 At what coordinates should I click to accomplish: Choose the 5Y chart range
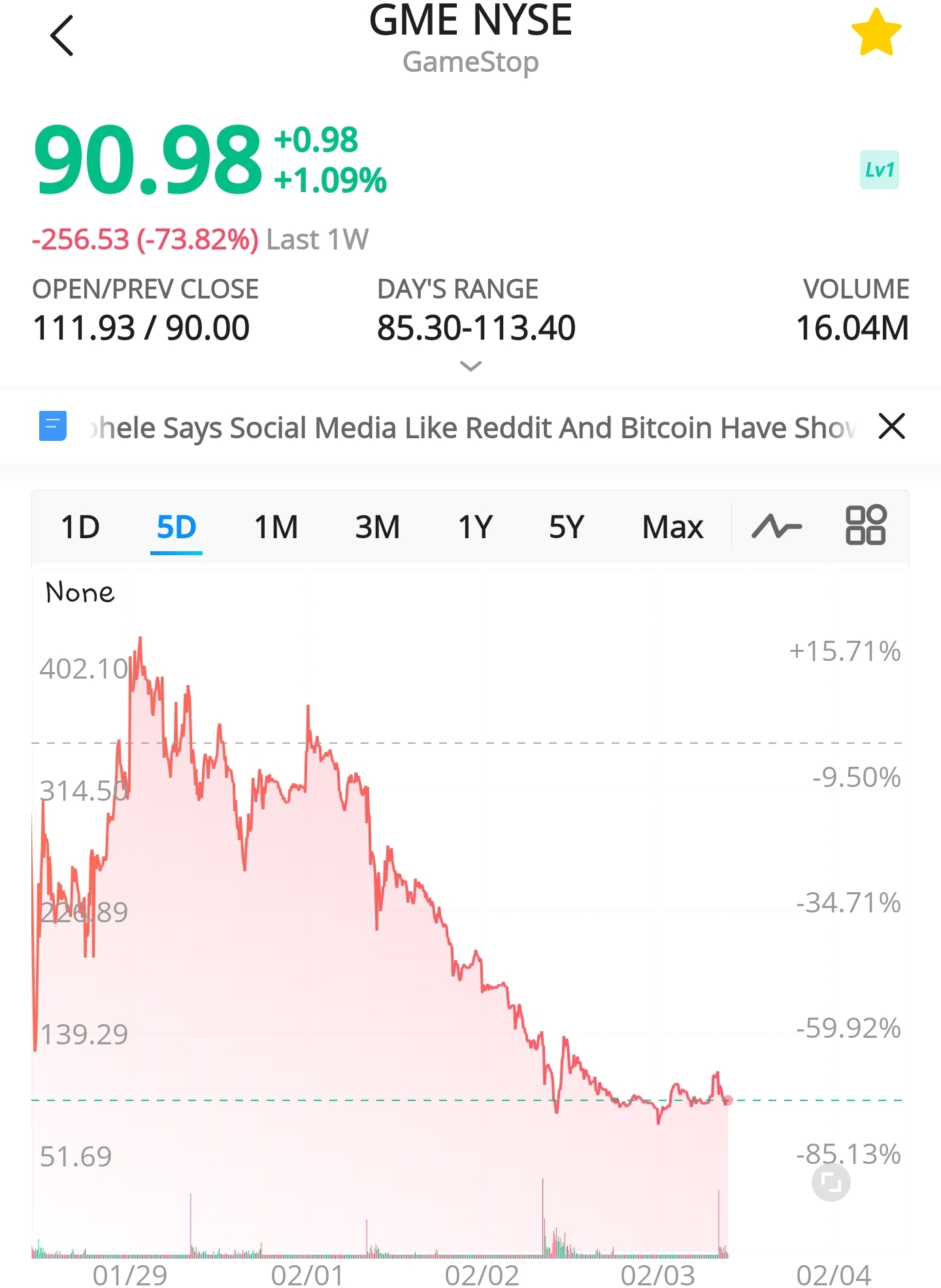pos(566,527)
